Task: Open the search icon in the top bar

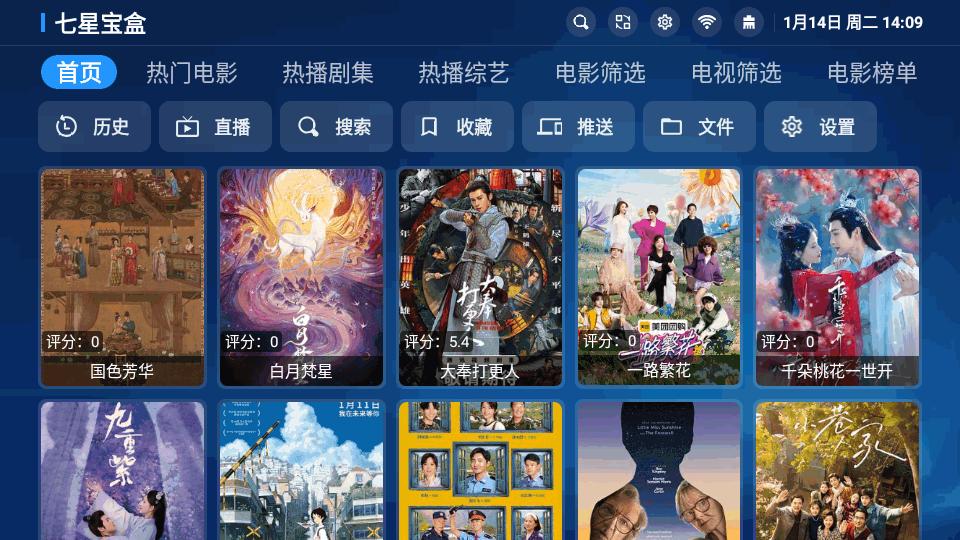Action: tap(580, 22)
